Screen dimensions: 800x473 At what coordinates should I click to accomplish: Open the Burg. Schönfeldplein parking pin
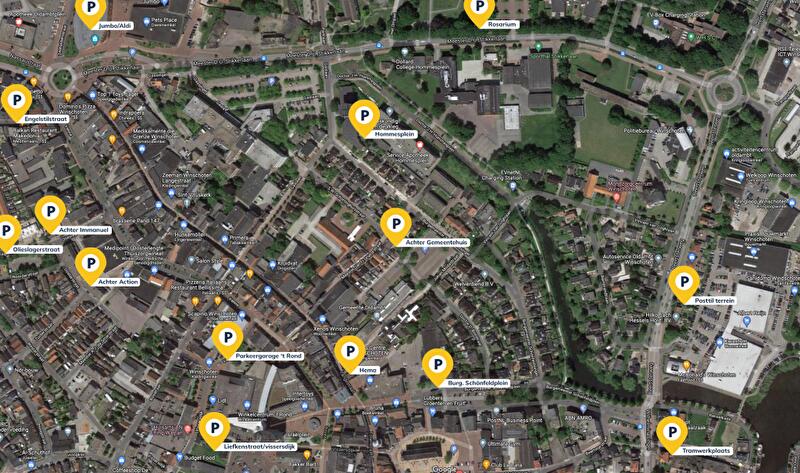(x=437, y=365)
